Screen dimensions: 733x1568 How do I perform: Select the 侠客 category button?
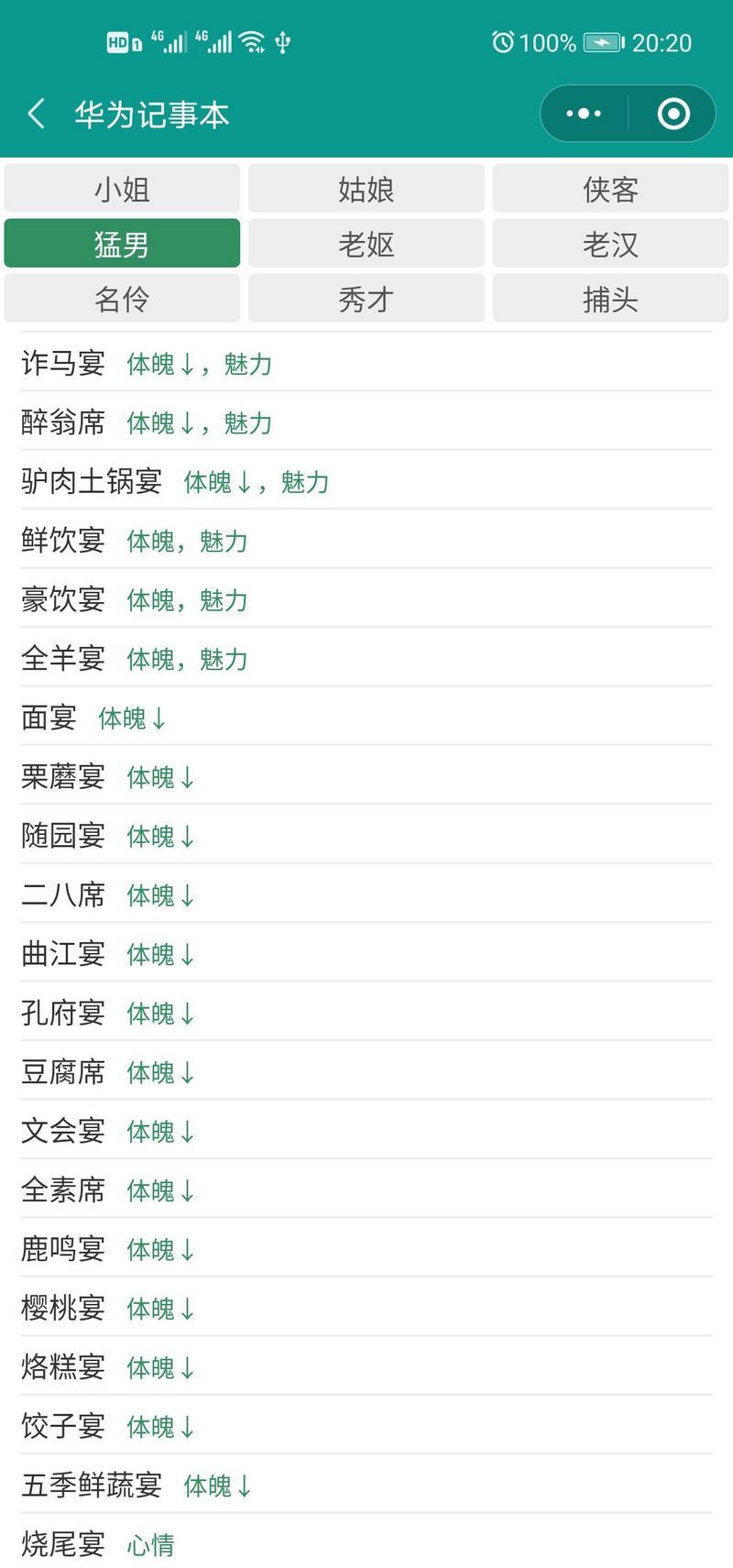610,189
